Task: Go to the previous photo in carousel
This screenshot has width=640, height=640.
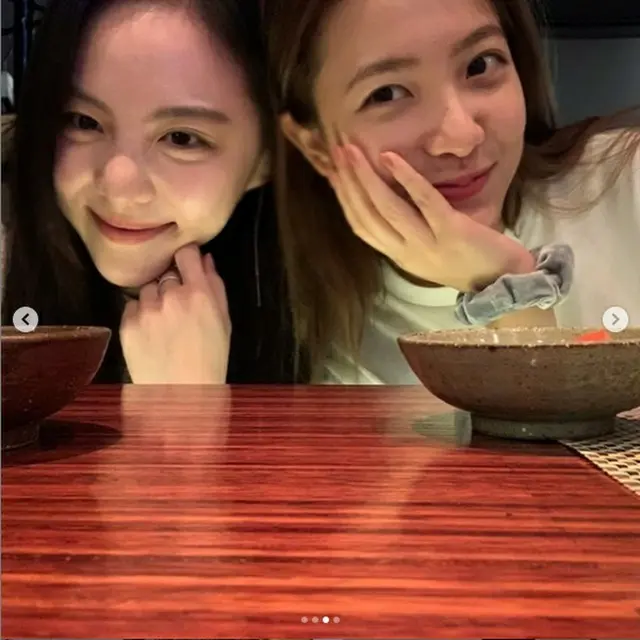Action: point(25,319)
